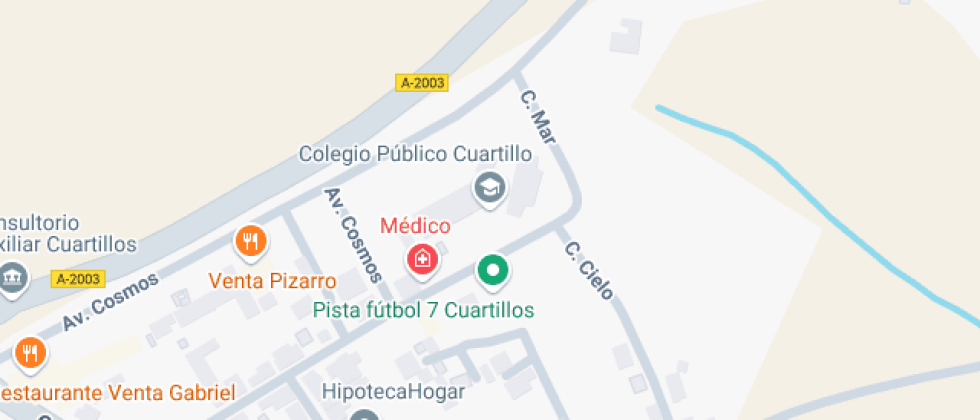
Task: Select Restaurante Venta Gabriel marker
Action: 30,352
